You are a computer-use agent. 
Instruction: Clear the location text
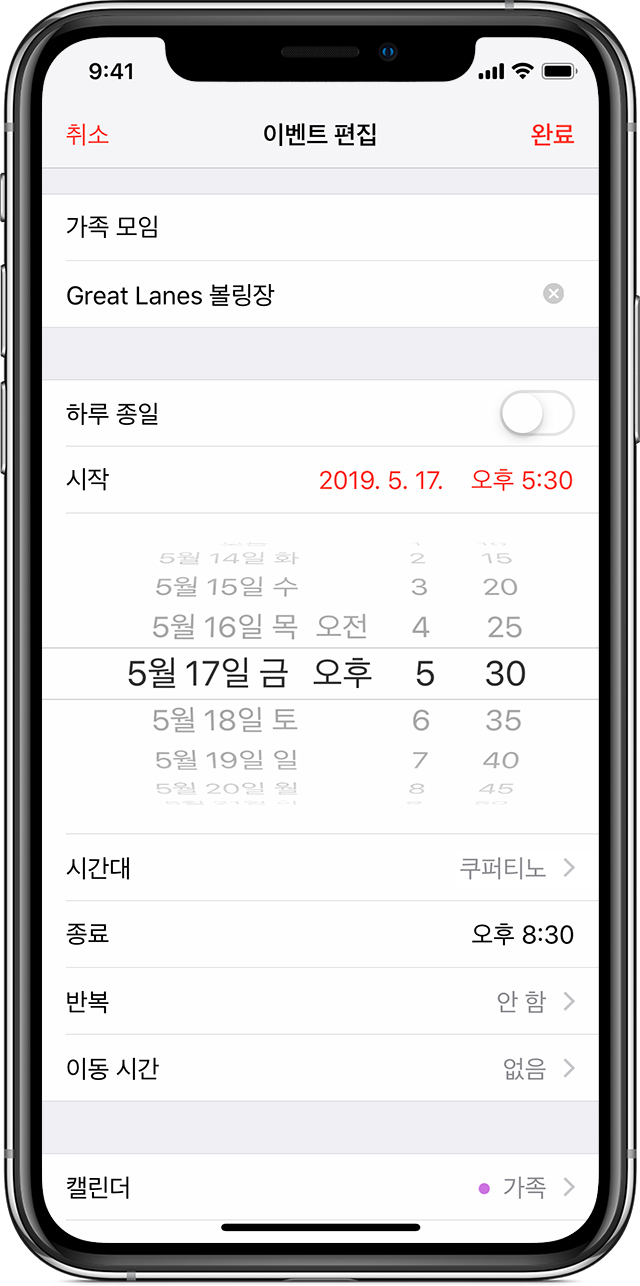(x=553, y=294)
